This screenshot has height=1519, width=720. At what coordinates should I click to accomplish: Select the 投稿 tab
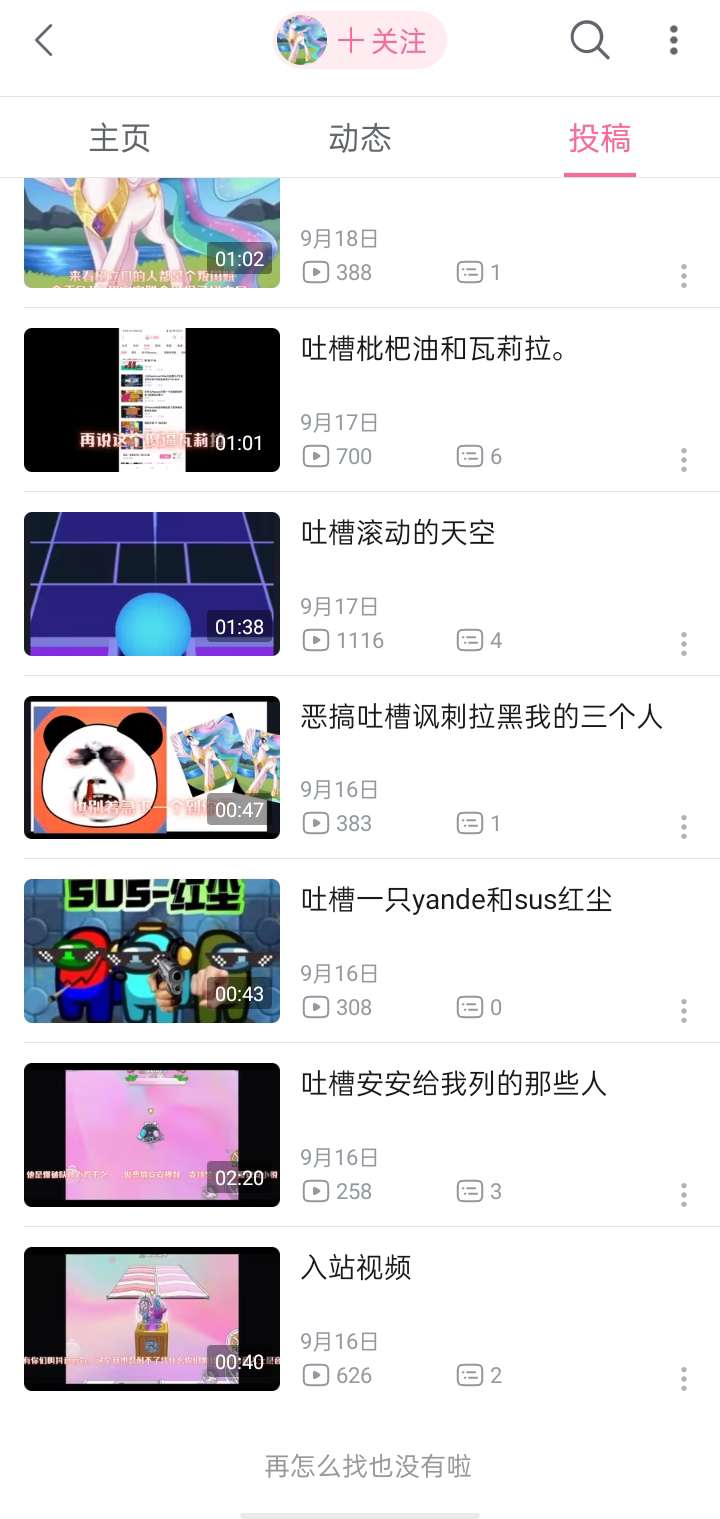tap(600, 138)
